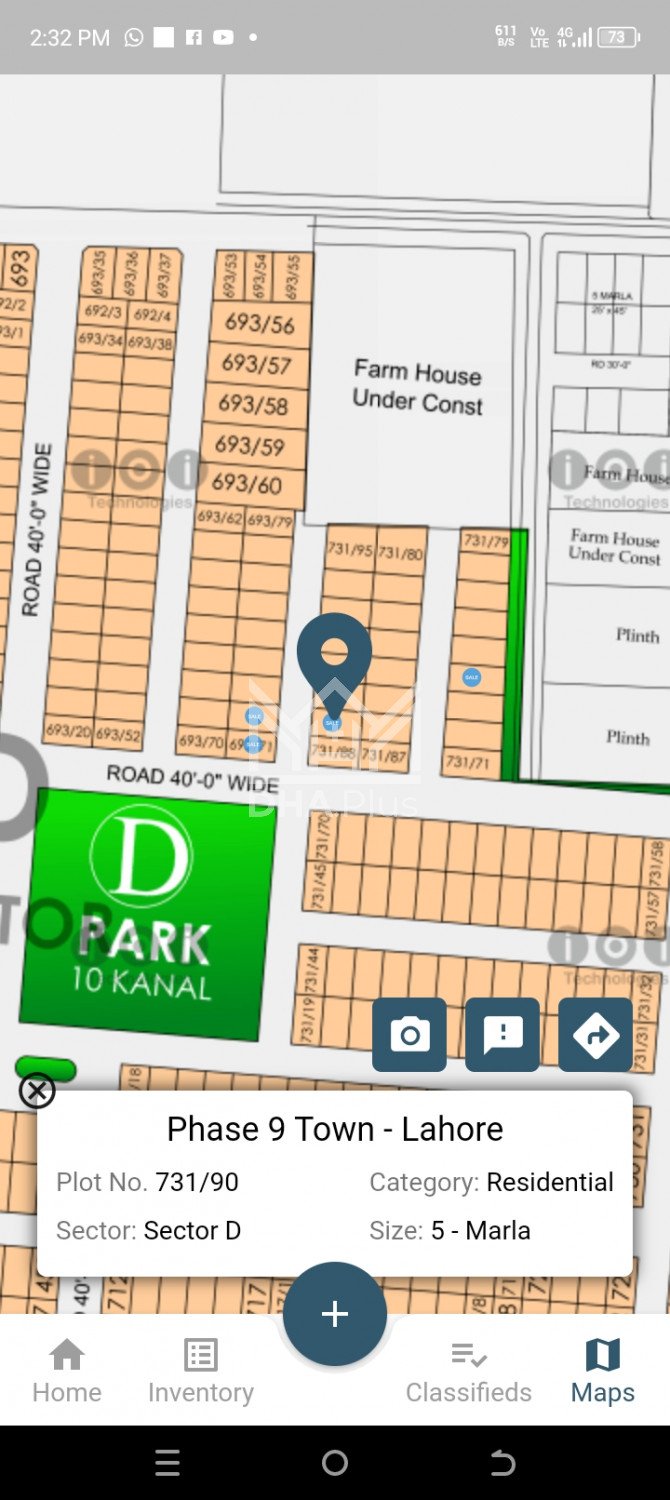Image resolution: width=670 pixels, height=1500 pixels.
Task: Close the plot details card
Action: click(x=37, y=1091)
